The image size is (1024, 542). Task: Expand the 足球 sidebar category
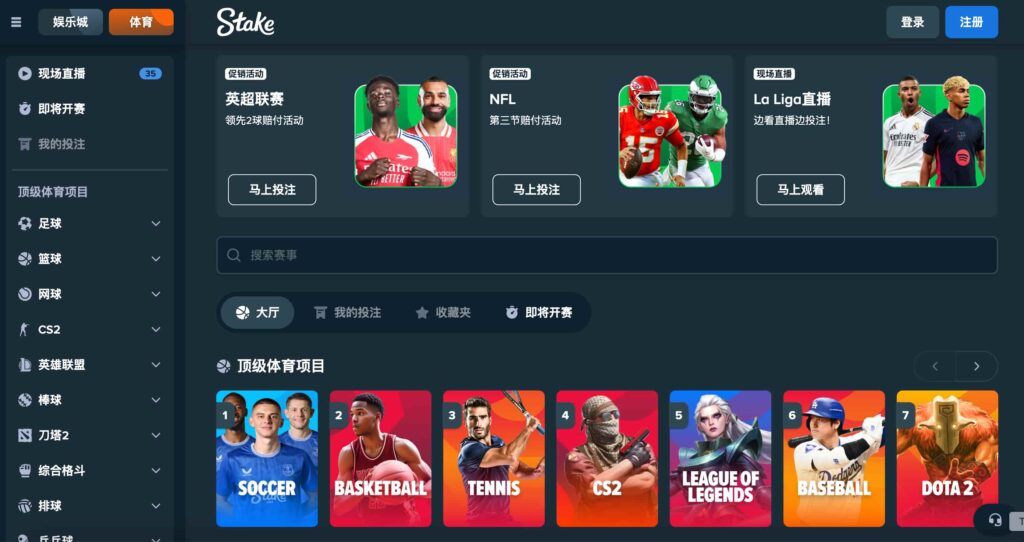[x=155, y=224]
